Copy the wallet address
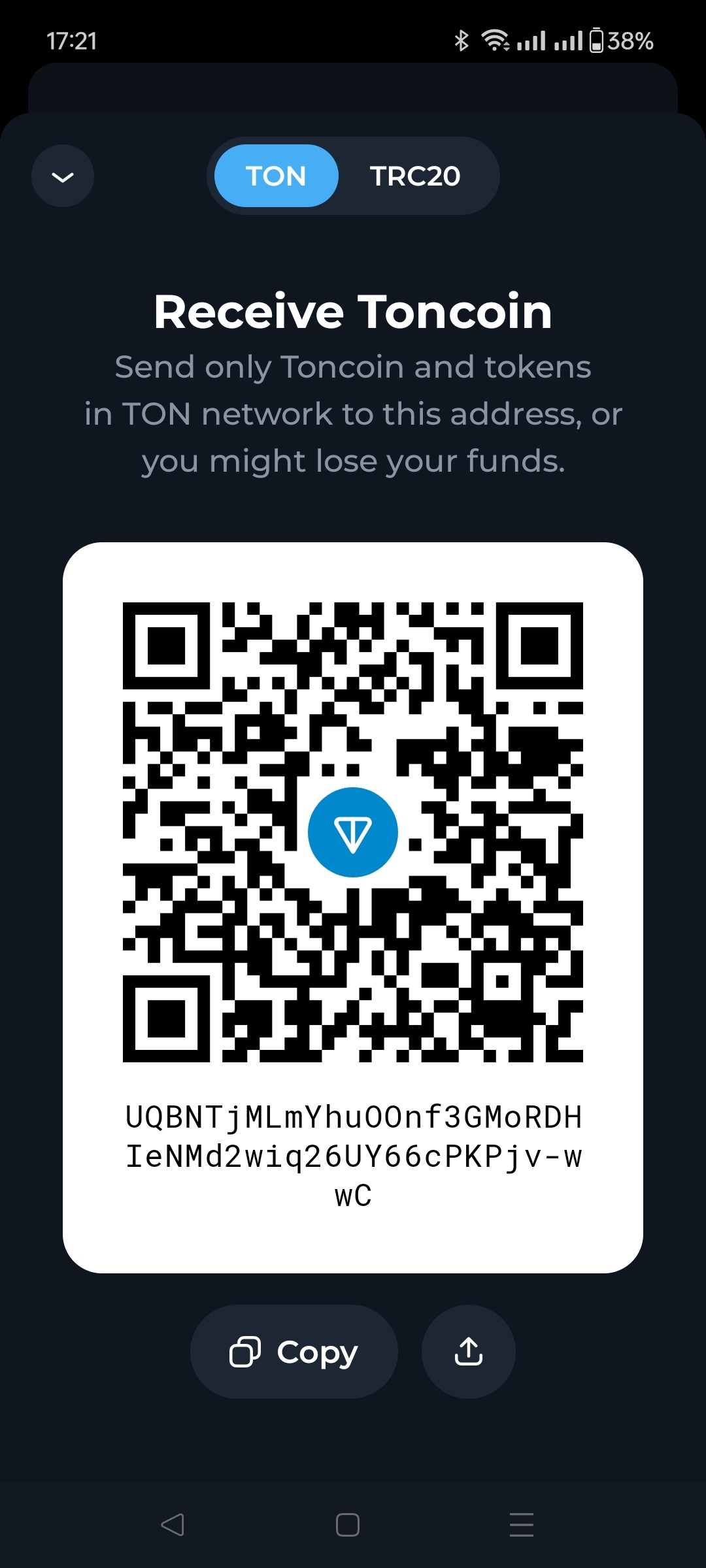 point(294,1352)
